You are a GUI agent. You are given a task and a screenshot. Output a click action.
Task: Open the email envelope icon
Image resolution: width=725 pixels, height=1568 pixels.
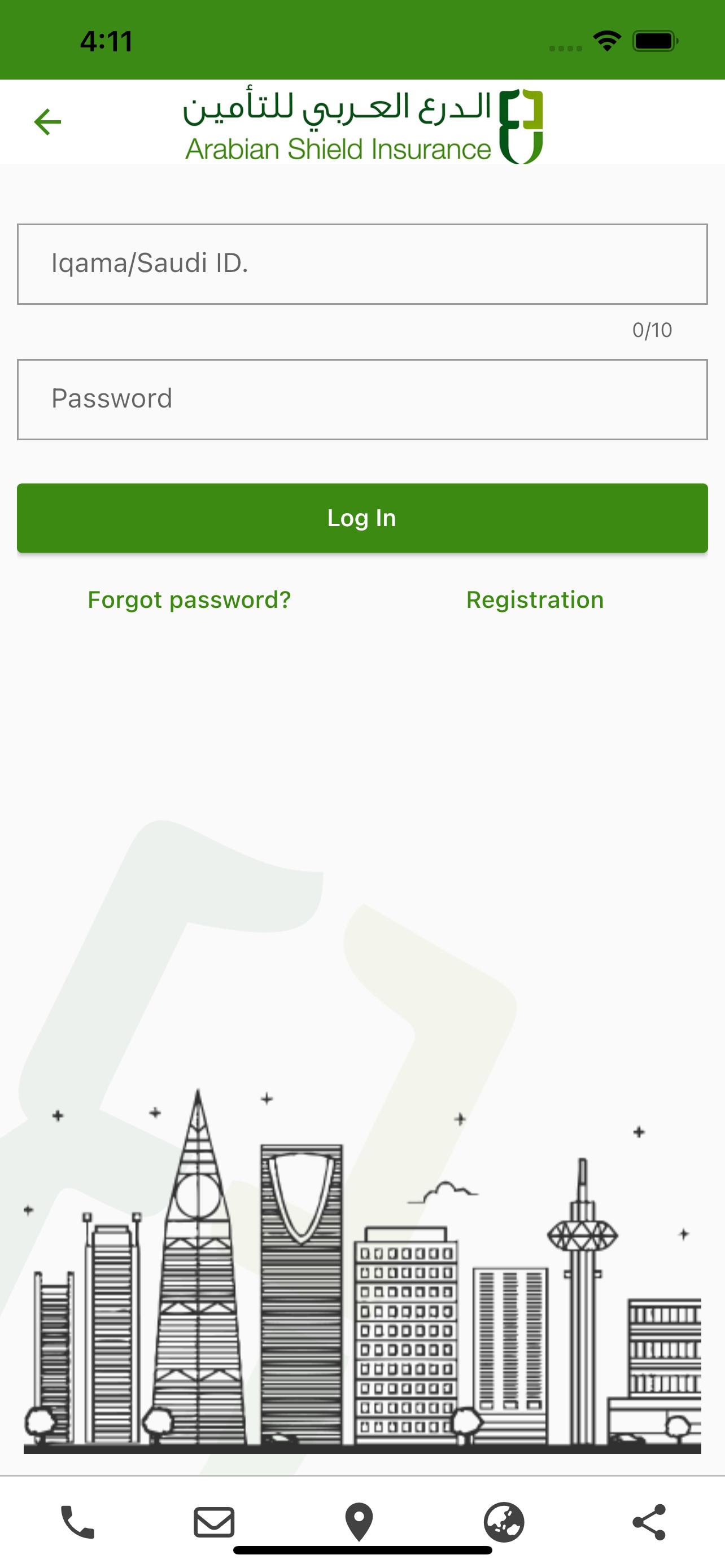[x=214, y=1522]
